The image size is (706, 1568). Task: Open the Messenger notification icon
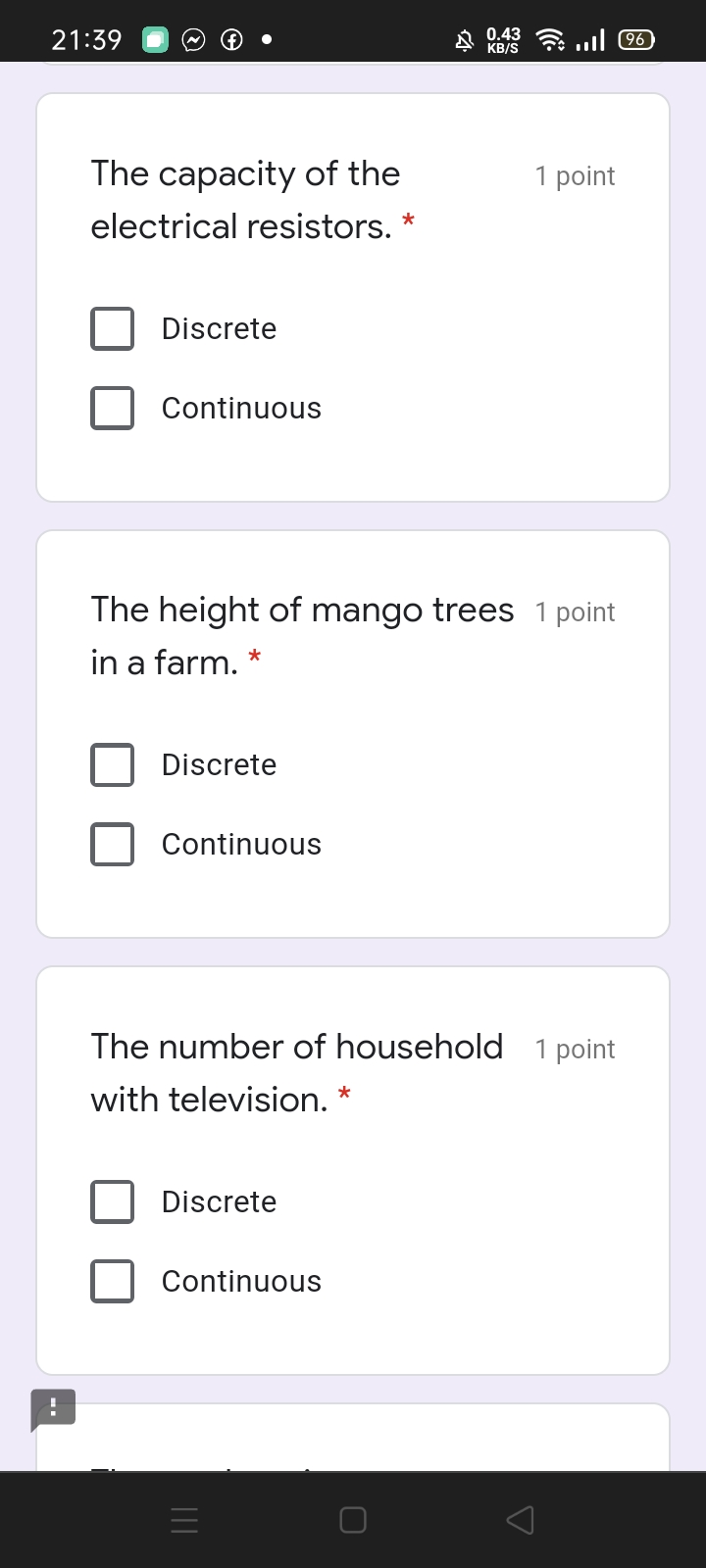click(193, 39)
